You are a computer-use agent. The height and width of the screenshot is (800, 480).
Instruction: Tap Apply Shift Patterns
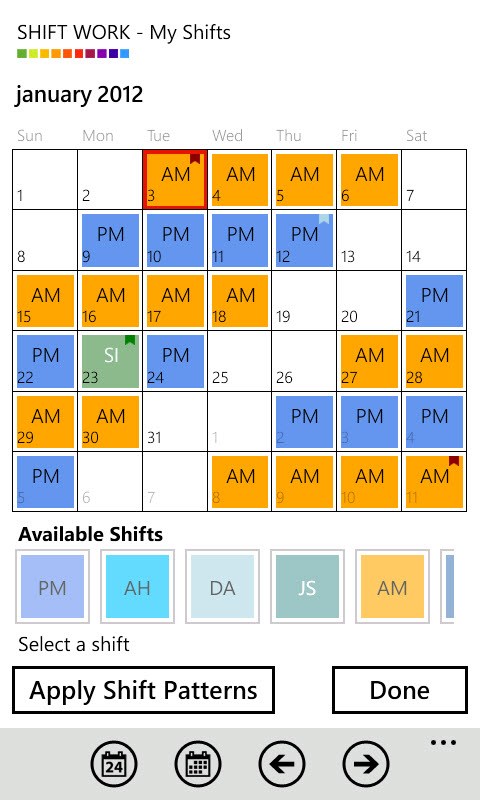pos(143,690)
